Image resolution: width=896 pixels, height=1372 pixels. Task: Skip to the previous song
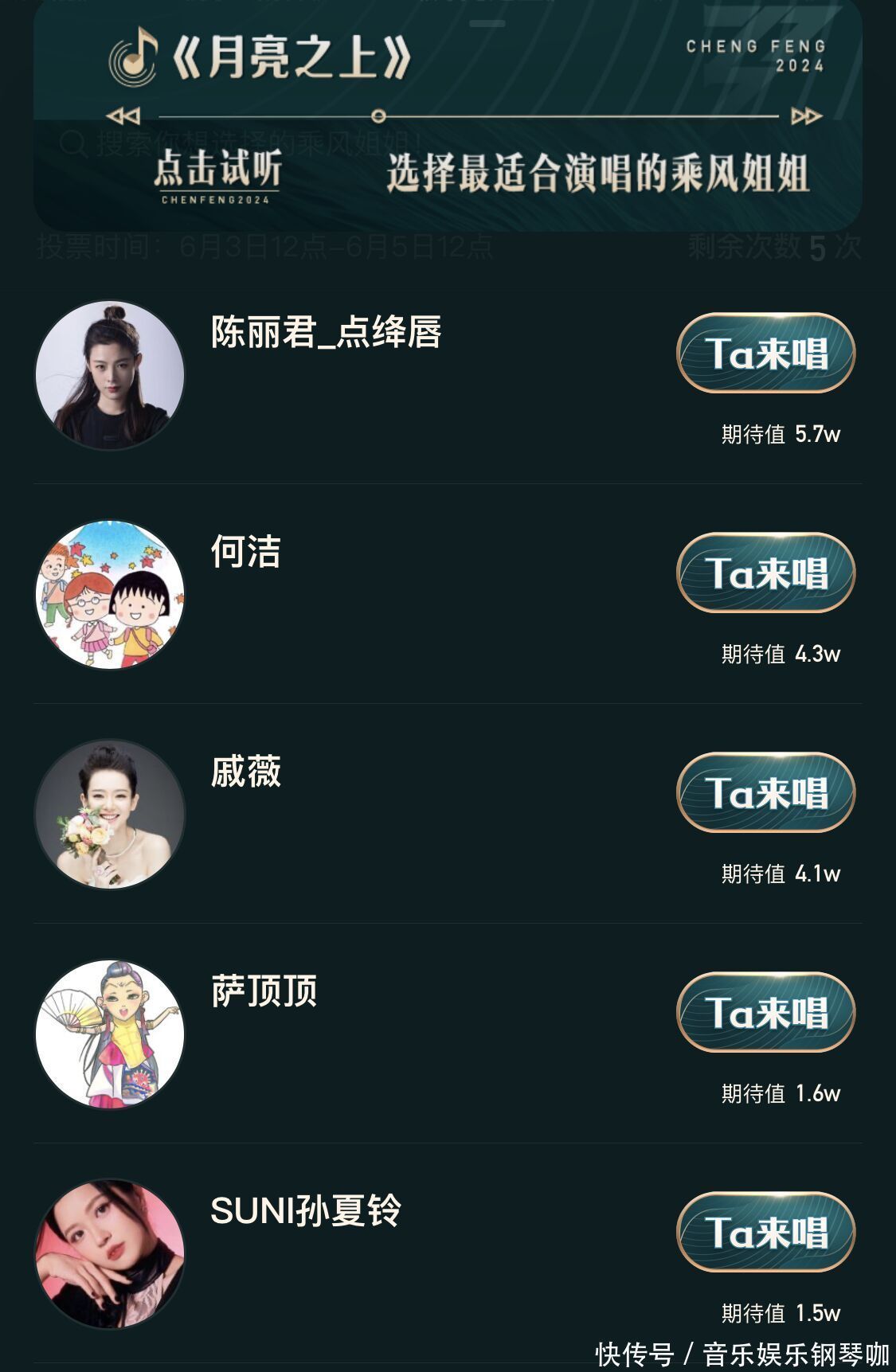pos(123,117)
